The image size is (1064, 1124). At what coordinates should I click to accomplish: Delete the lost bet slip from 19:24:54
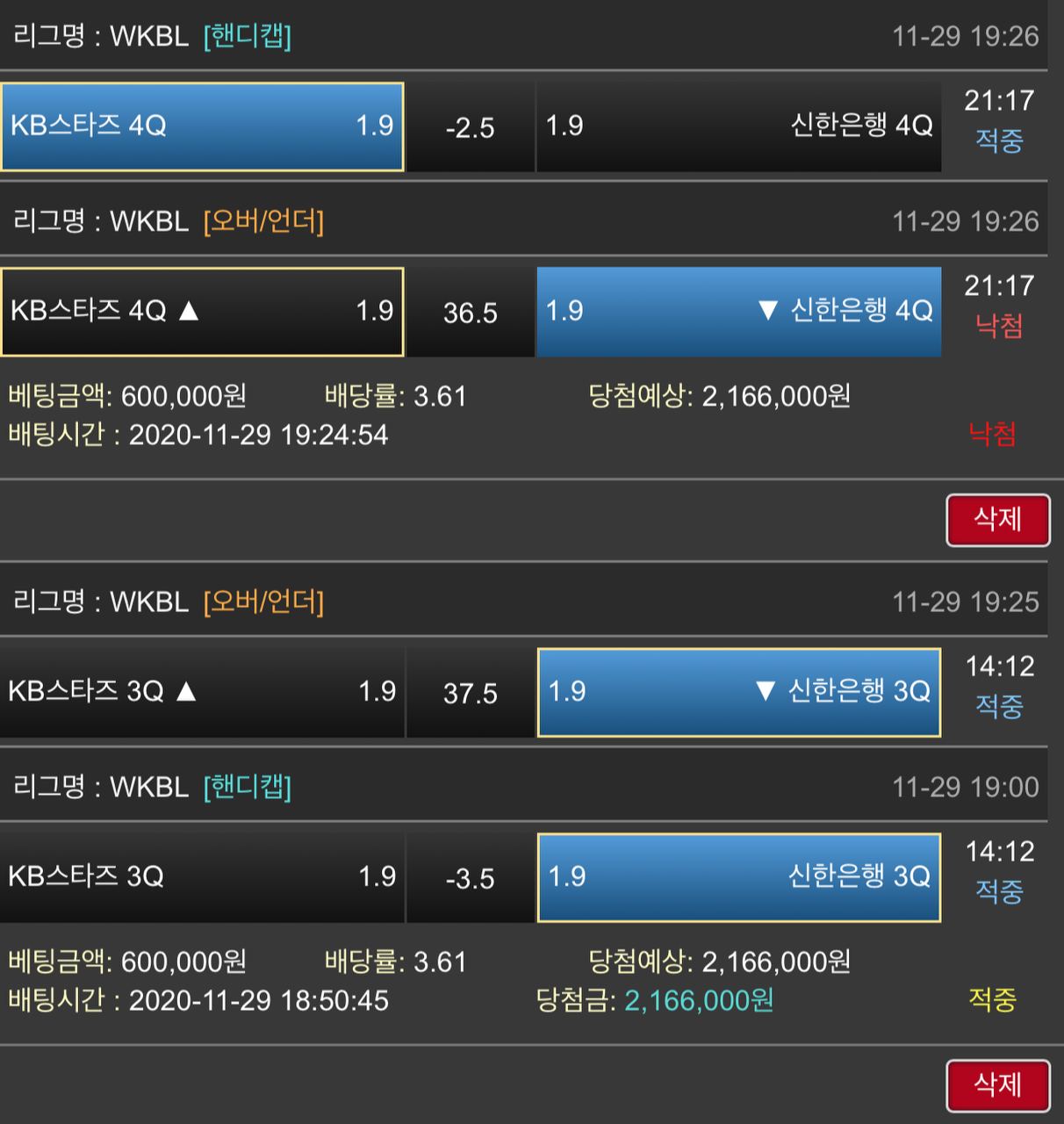point(997,520)
